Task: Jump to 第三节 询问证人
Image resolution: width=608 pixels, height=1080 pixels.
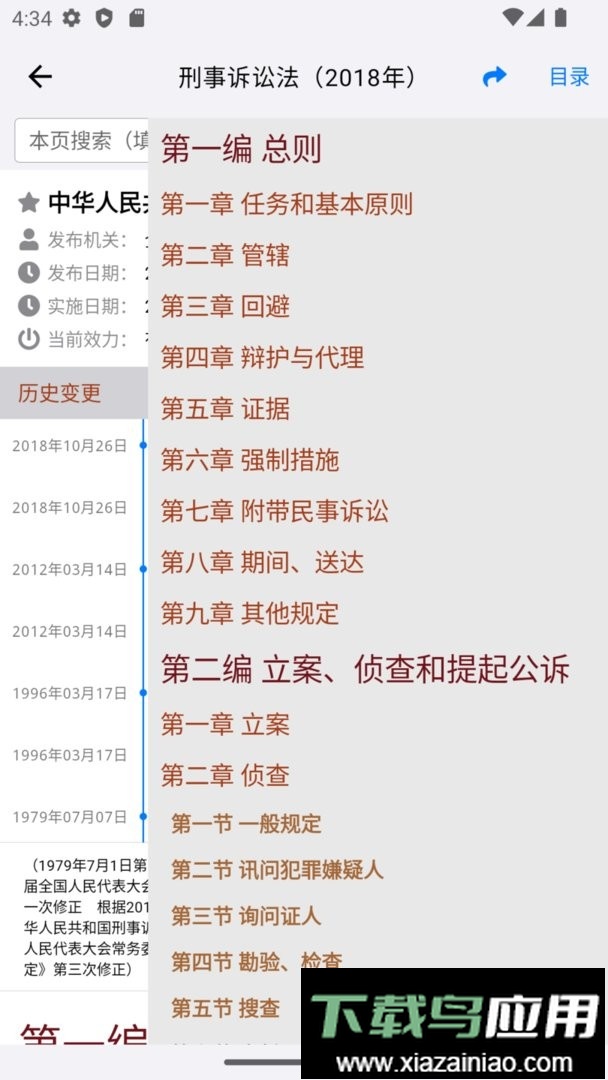Action: click(x=246, y=916)
